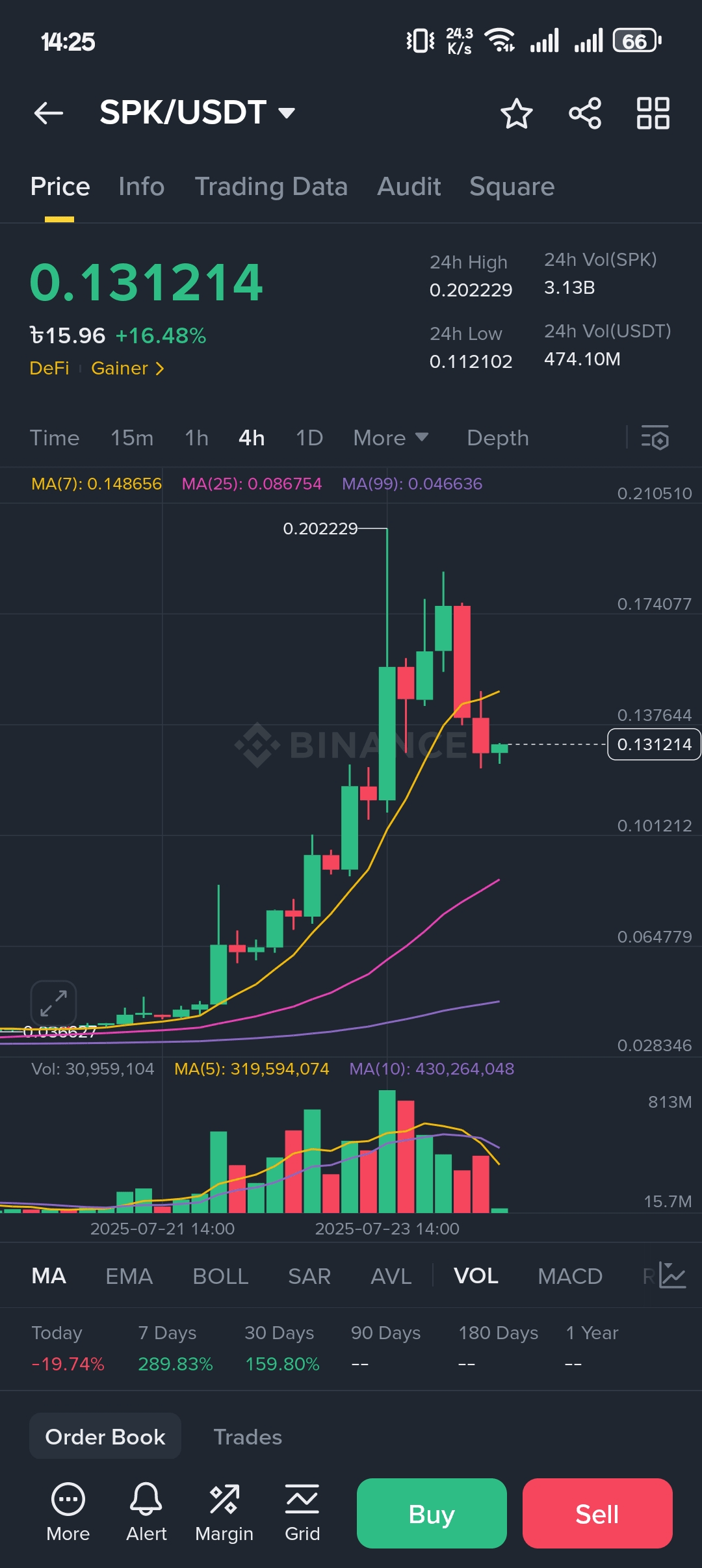This screenshot has width=702, height=1568.
Task: Expand the More intervals dropdown
Action: tap(391, 438)
